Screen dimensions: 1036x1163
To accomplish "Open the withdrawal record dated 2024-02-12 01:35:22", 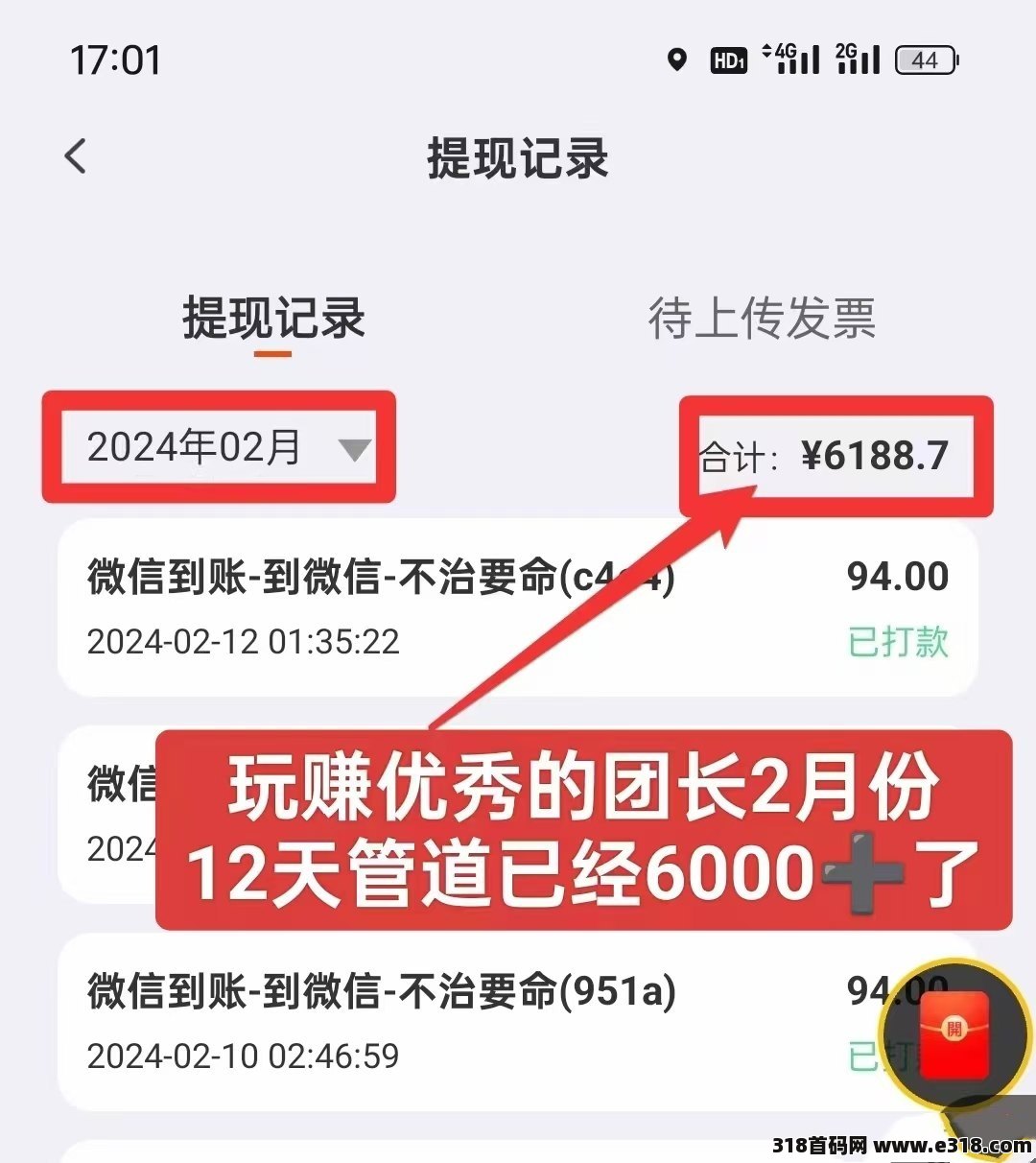I will (x=384, y=609).
